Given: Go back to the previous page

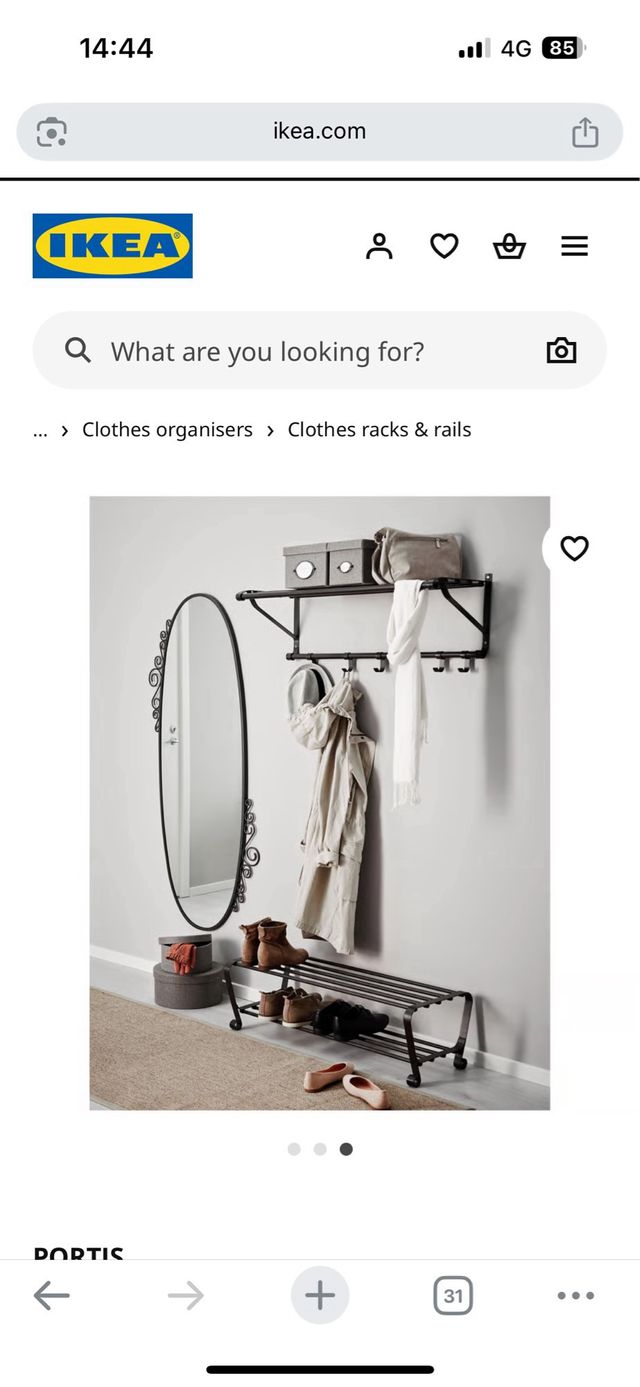Looking at the screenshot, I should (x=51, y=1296).
